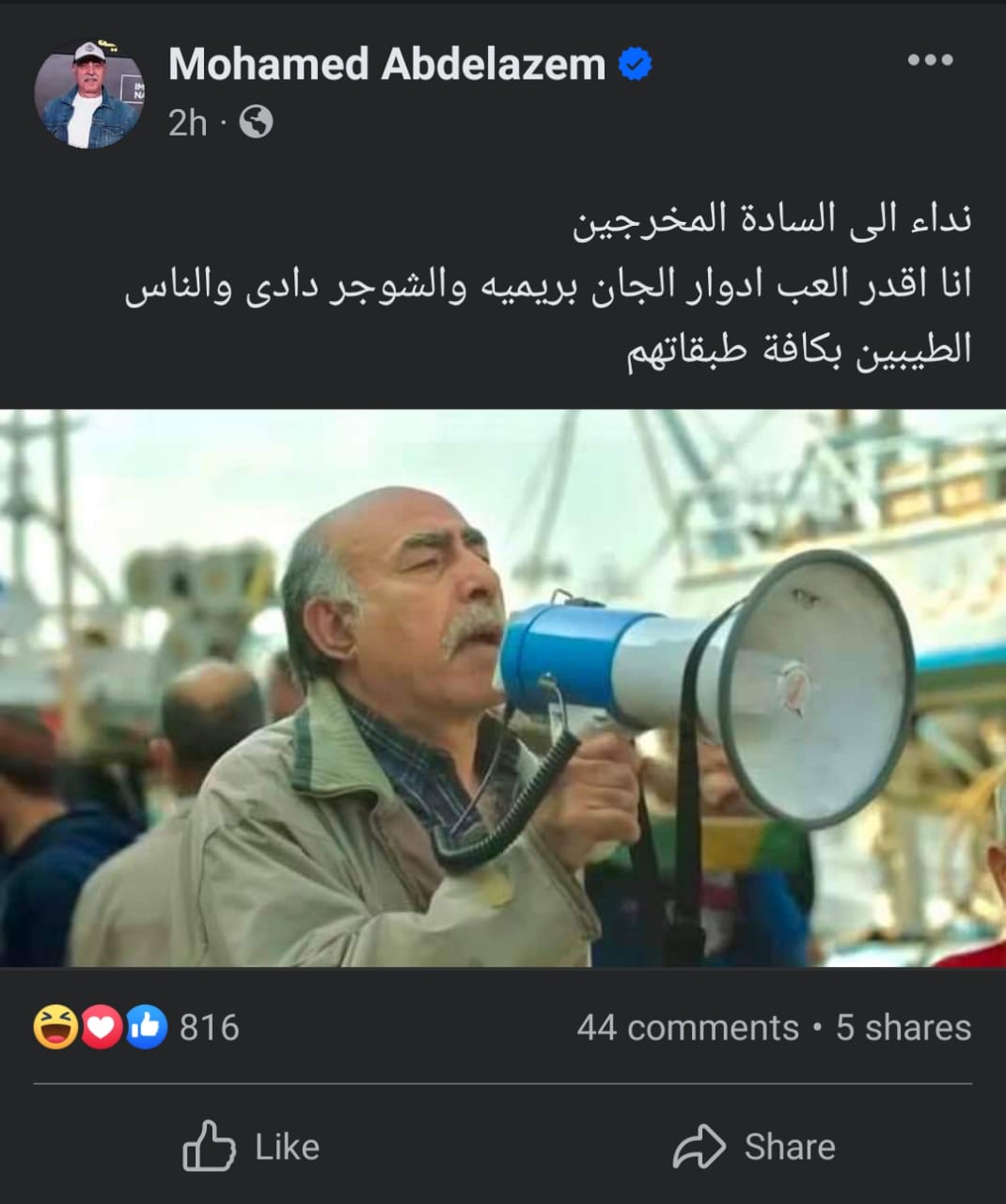1006x1204 pixels.
Task: Open Mohamed Abdelazem's profile name link
Action: click(386, 65)
